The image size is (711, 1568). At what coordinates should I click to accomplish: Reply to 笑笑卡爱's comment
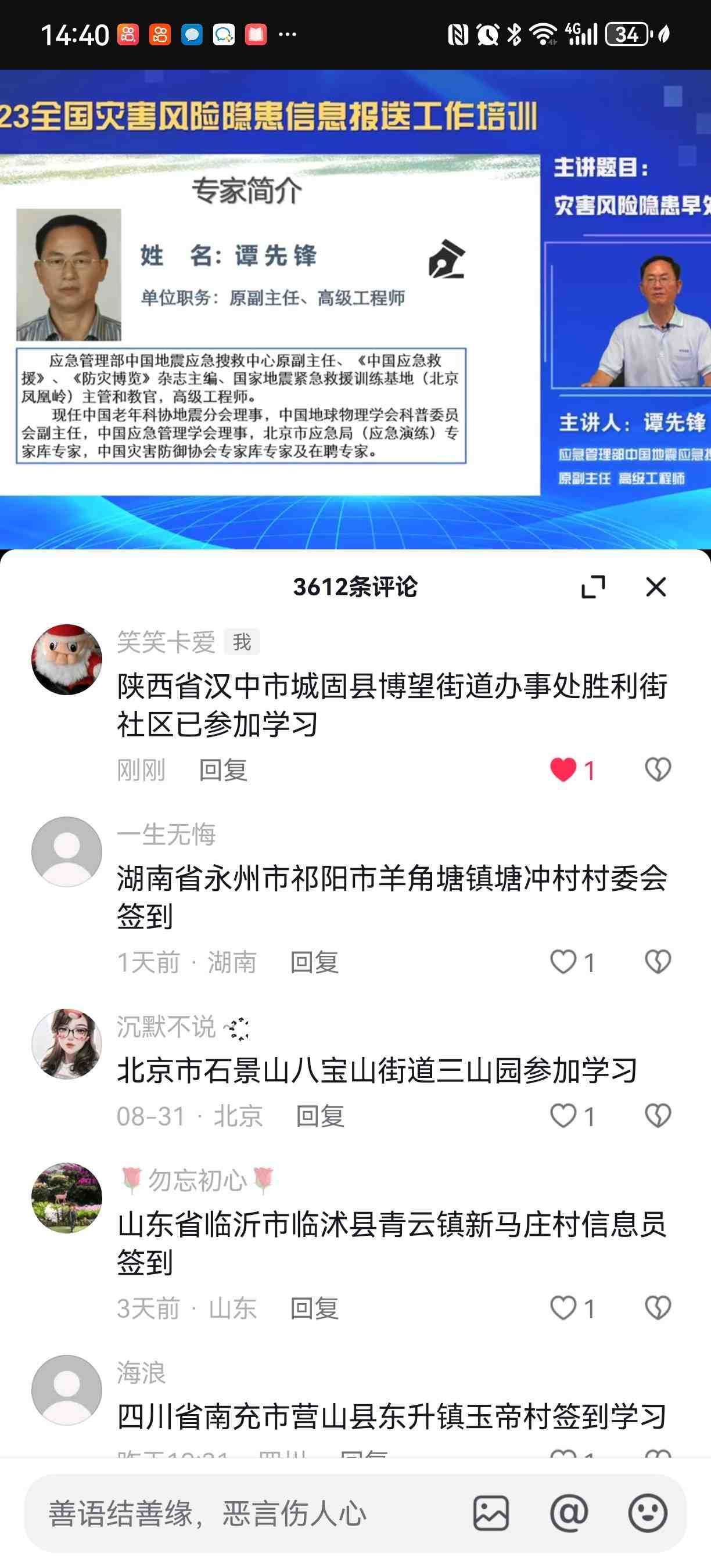click(223, 771)
